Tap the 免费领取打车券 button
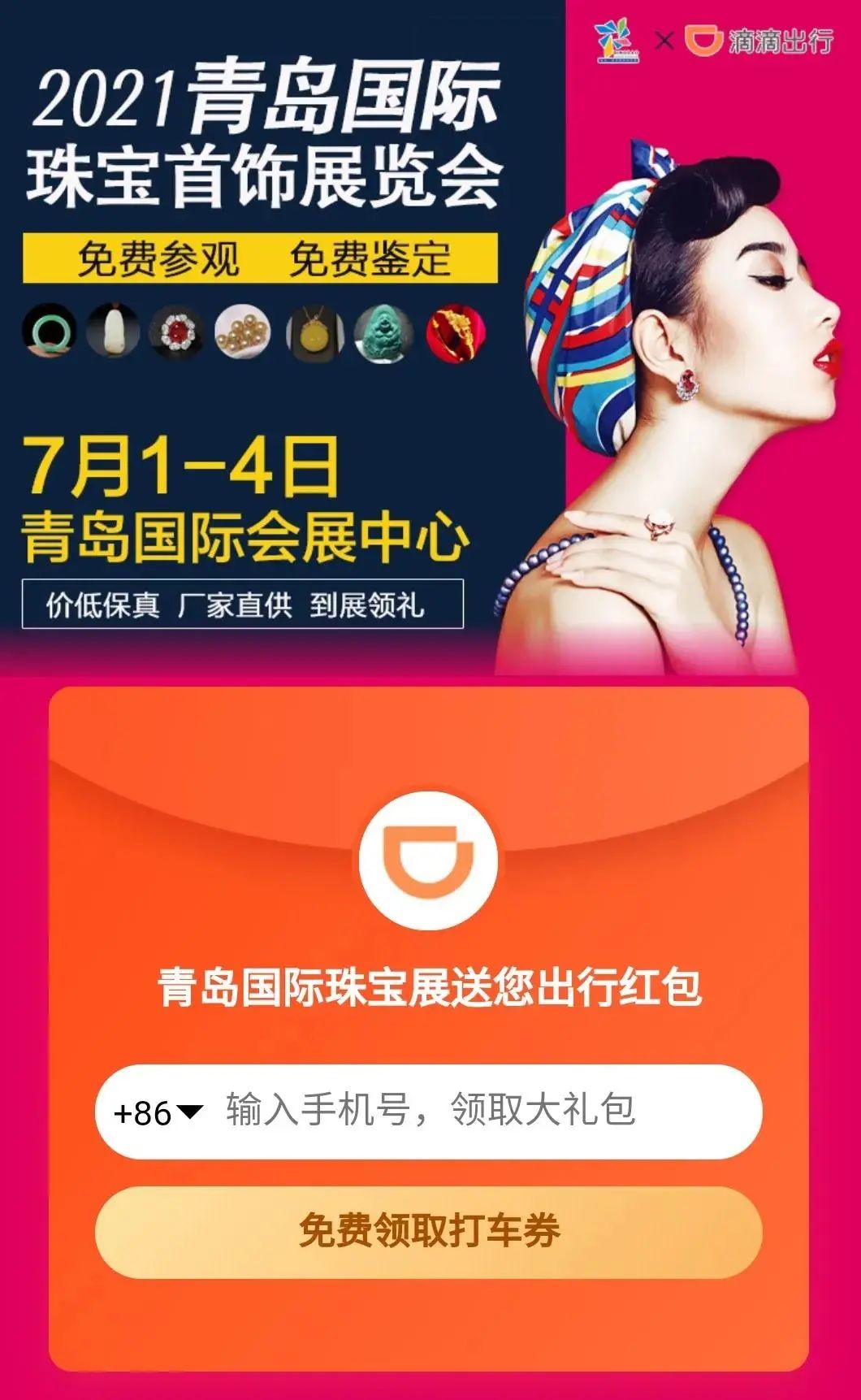 (x=429, y=1231)
